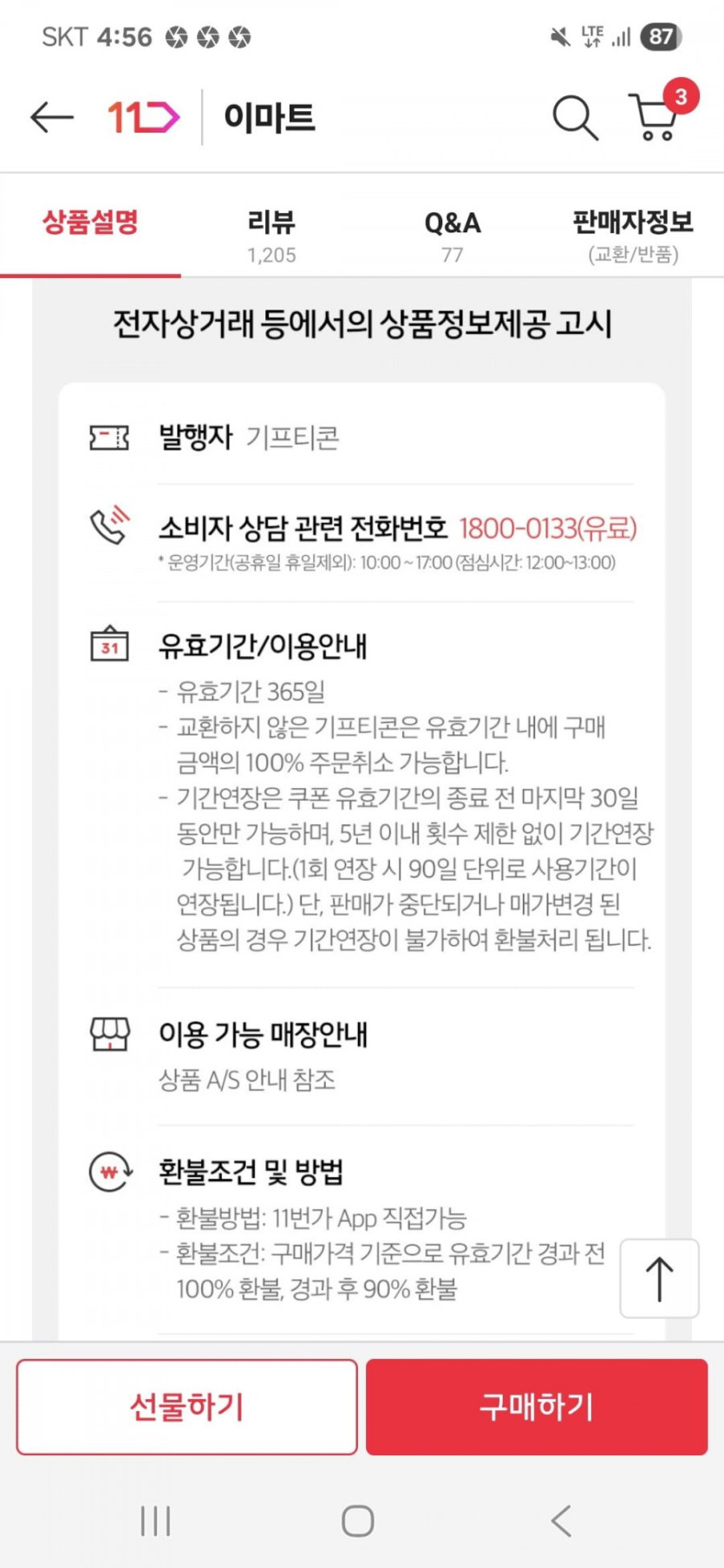Tap the 선물하기 button
Screen dimensions: 724x1568
click(186, 1406)
